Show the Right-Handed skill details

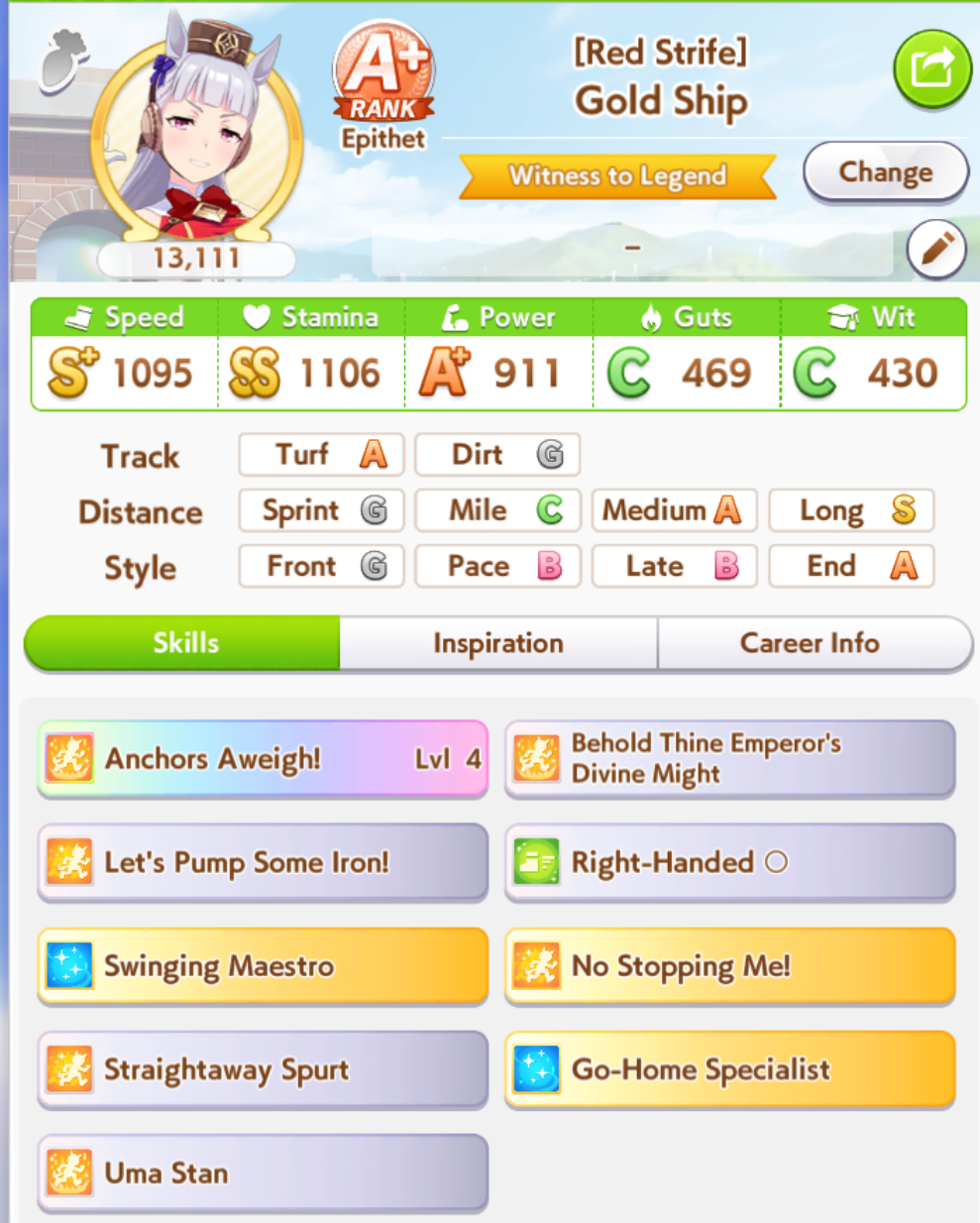(x=729, y=862)
